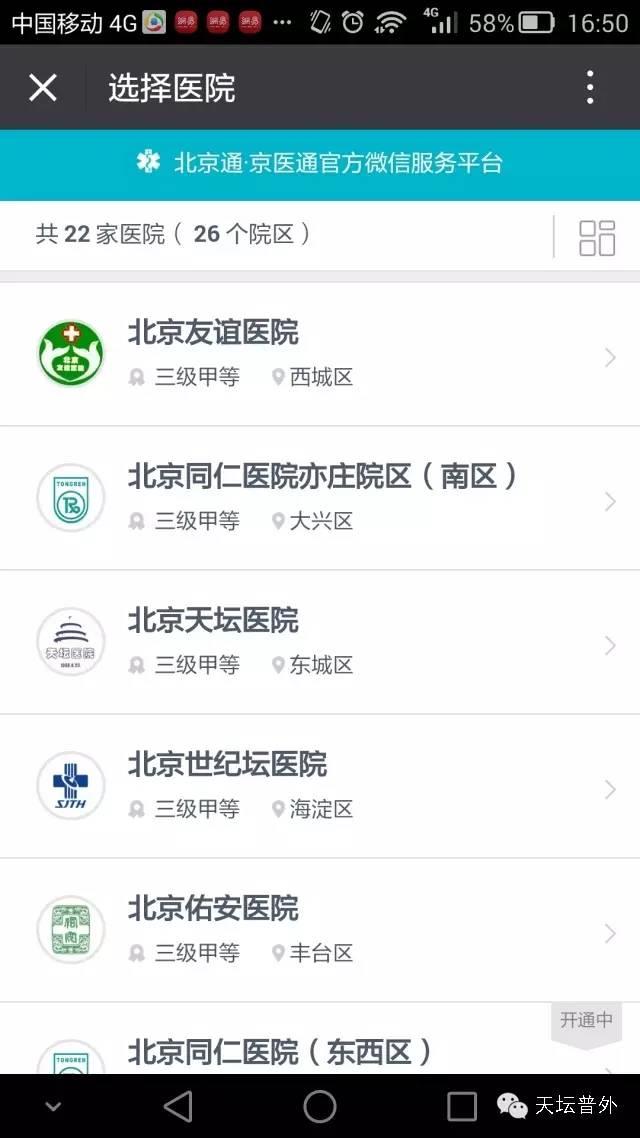Select 北京佑安医院 in 丰台区
640x1138 pixels.
(320, 930)
